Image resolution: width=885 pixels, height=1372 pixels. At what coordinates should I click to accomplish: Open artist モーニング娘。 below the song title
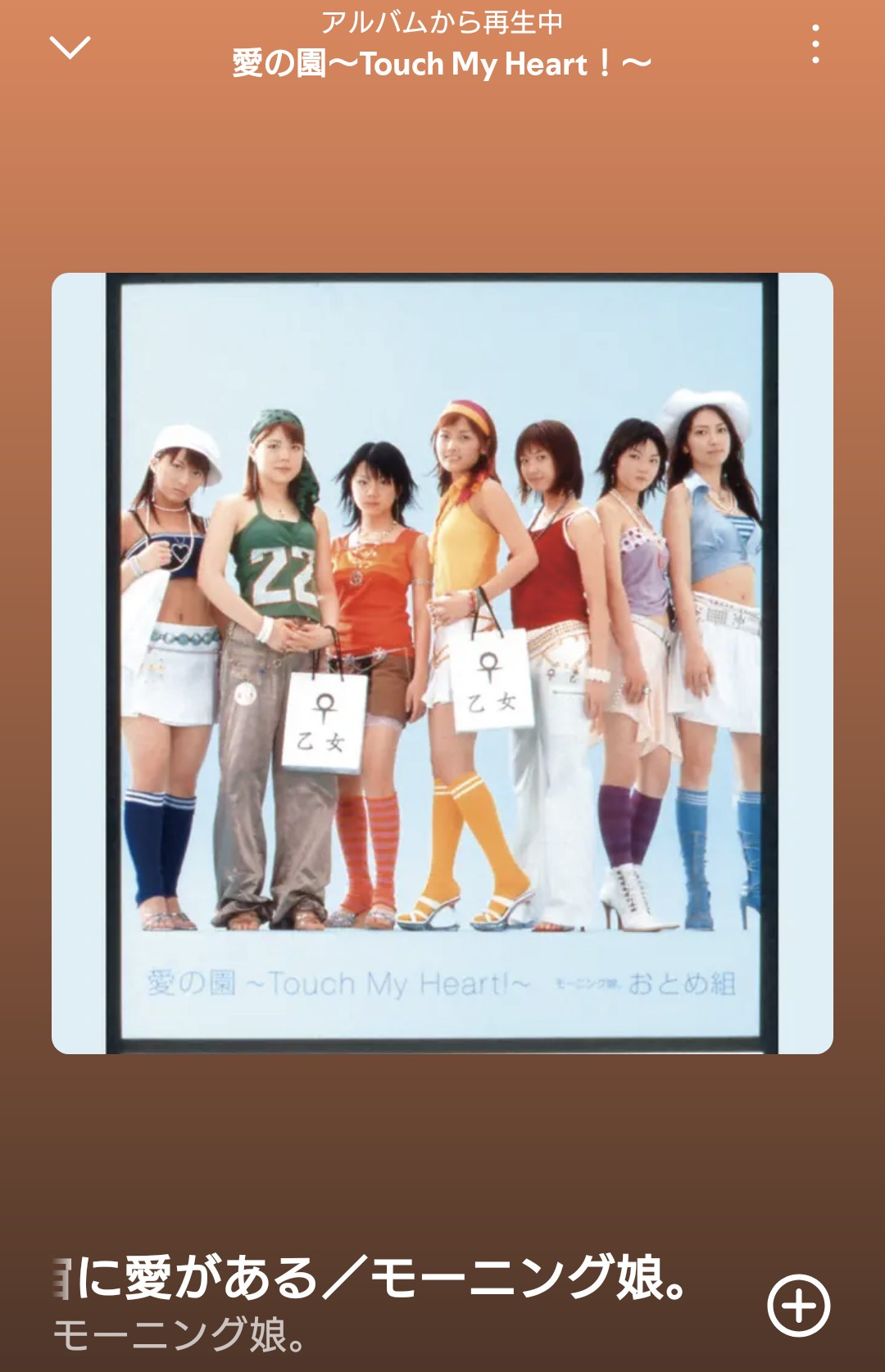(x=180, y=1335)
